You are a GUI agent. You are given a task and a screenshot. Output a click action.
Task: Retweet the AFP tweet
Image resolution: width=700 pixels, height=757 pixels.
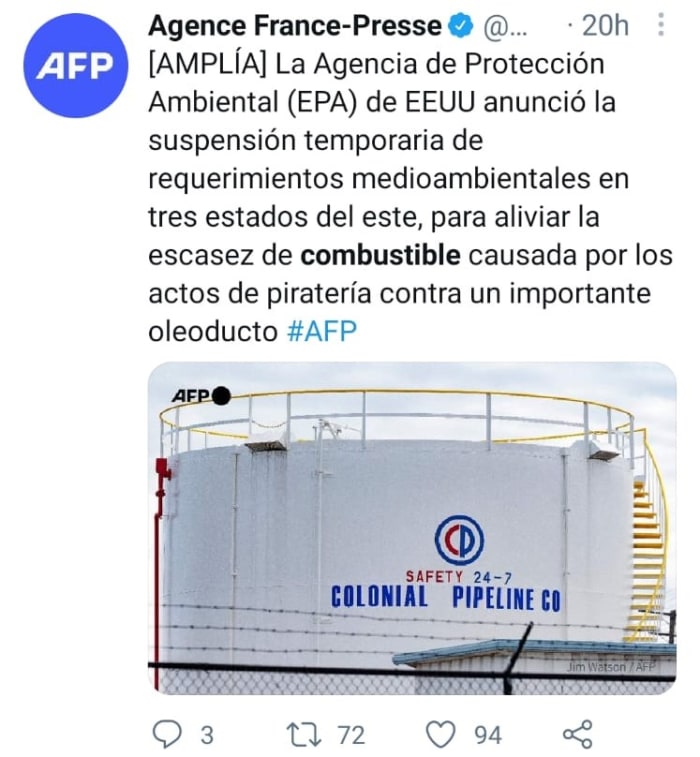pos(301,735)
